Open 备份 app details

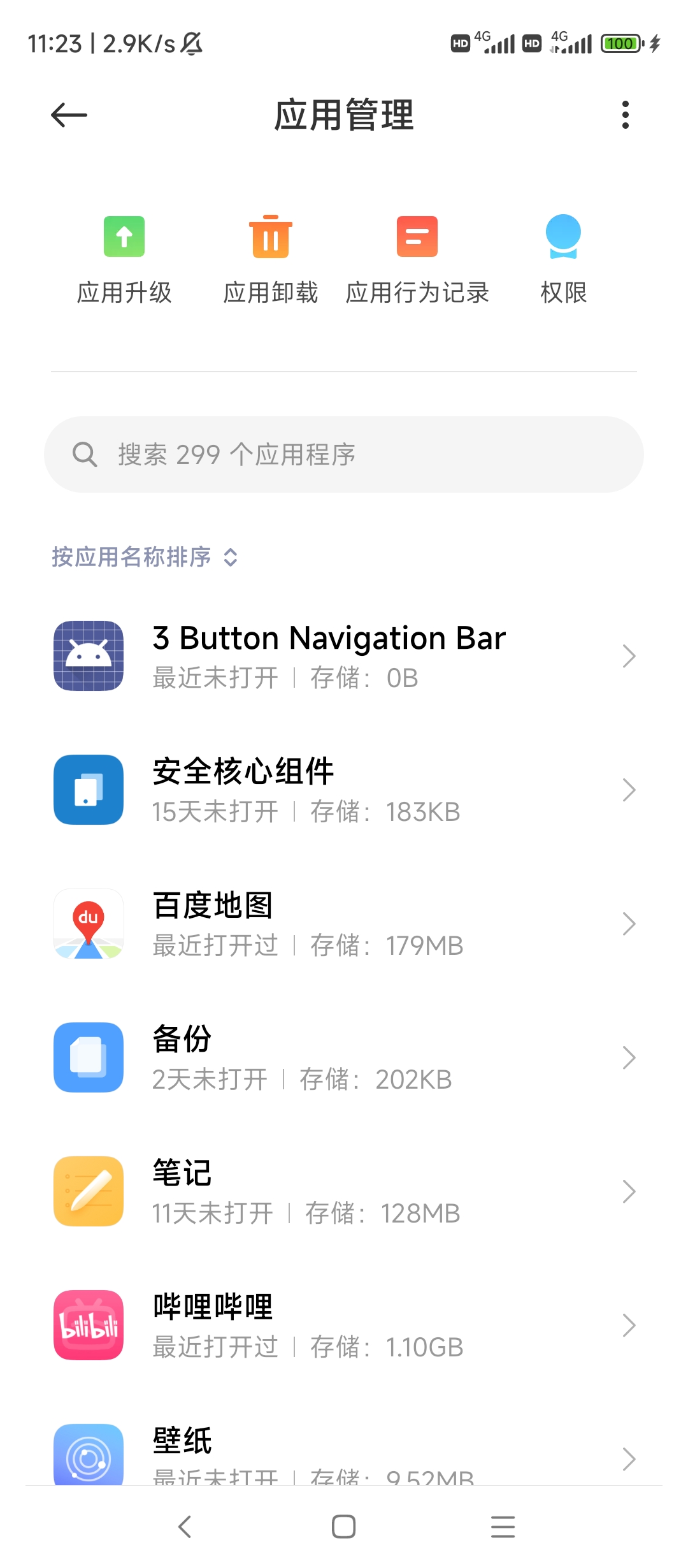coord(344,1057)
